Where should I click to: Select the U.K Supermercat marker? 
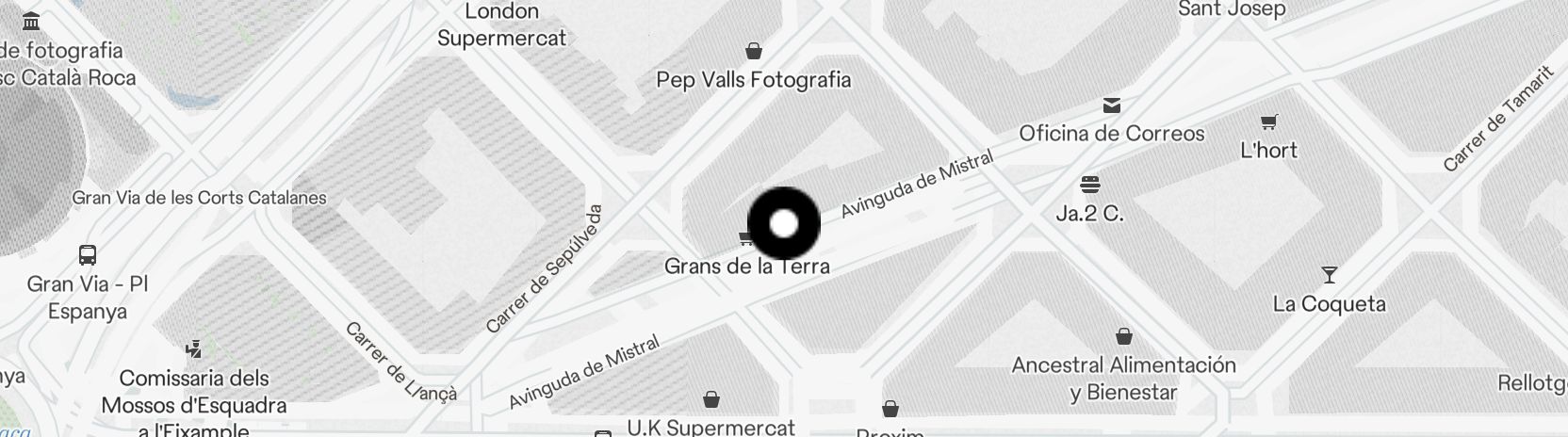point(711,400)
